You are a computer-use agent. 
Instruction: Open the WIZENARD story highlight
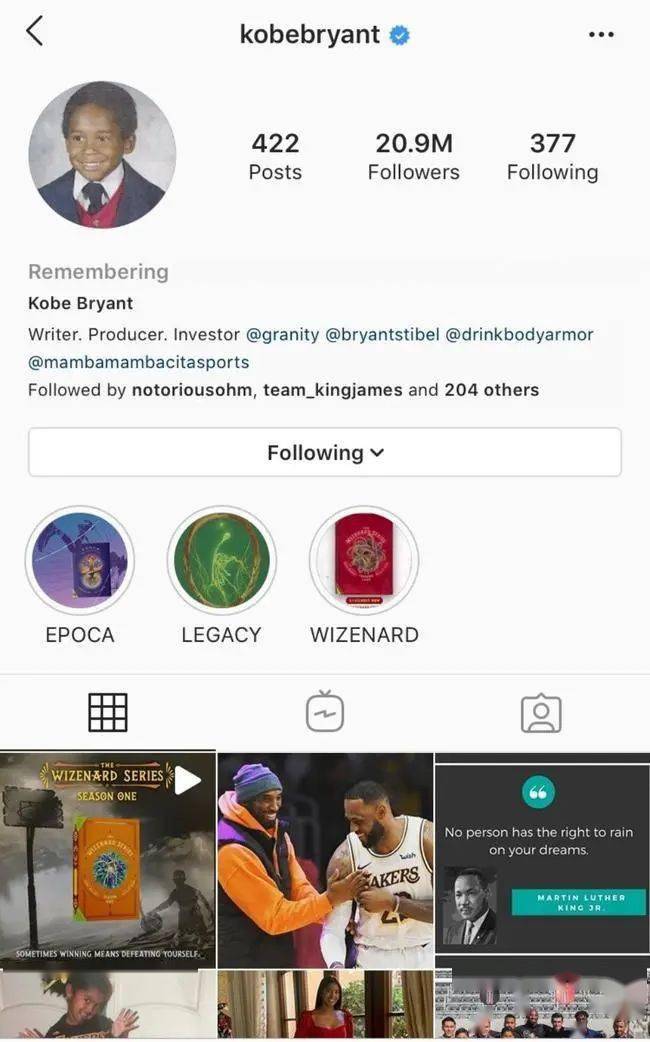coord(364,560)
